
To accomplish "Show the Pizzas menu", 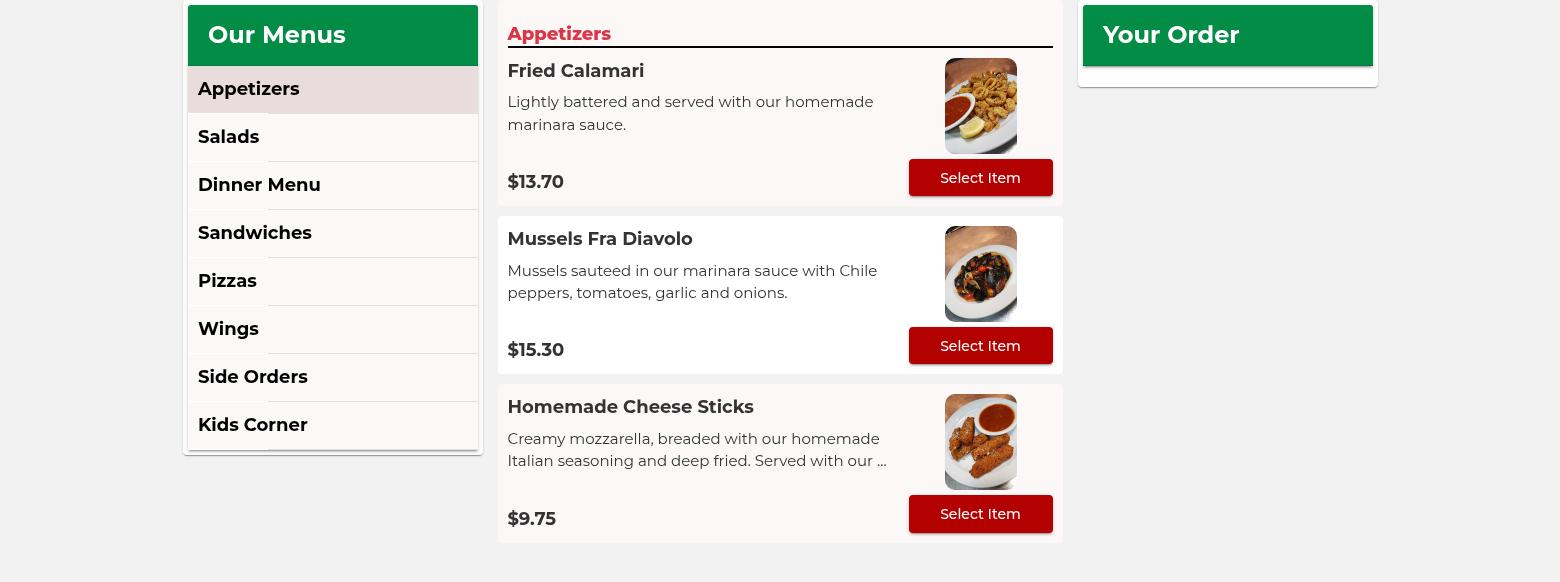I will click(x=227, y=281).
